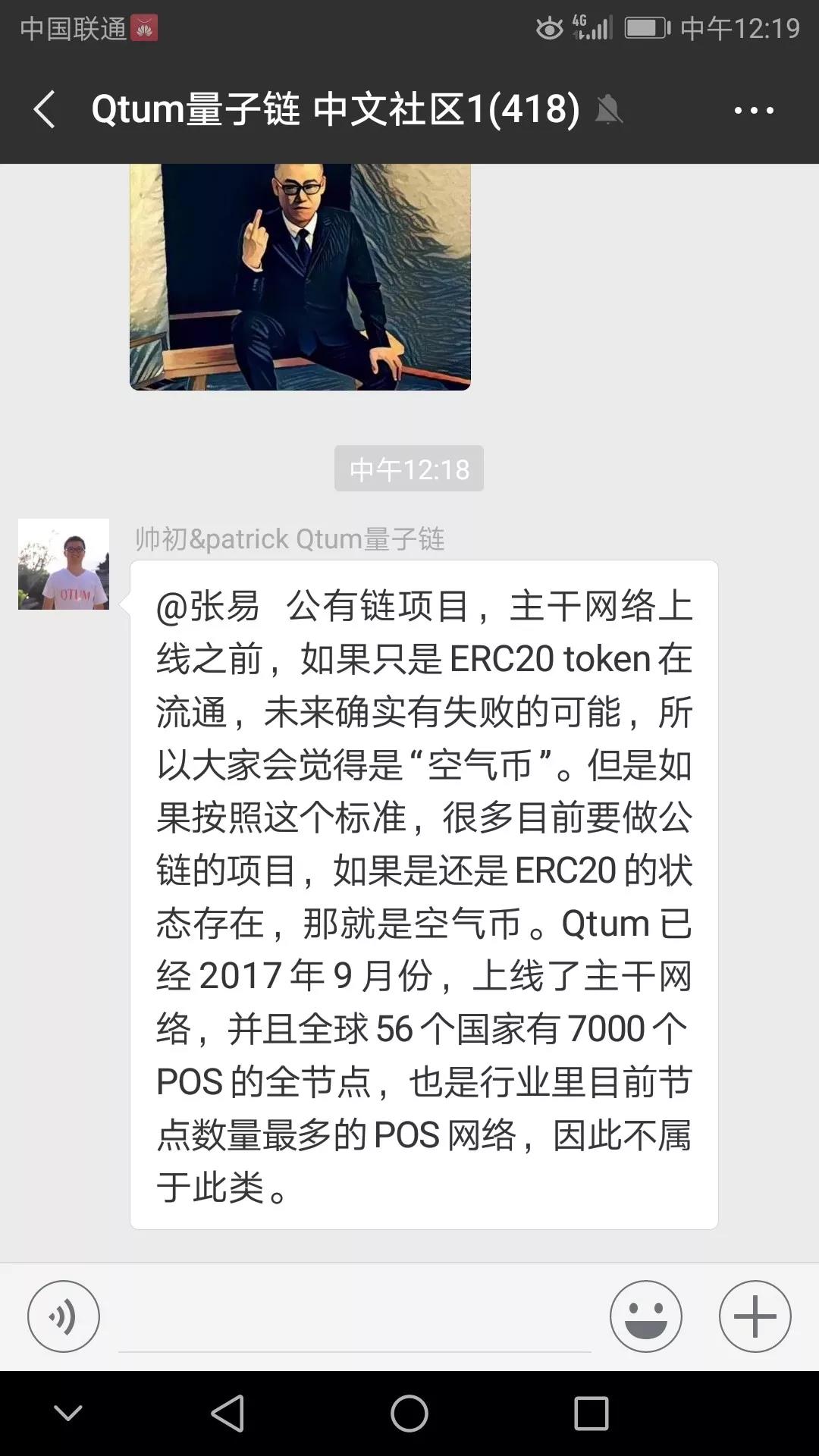View profile of 帅初&patrick via avatar

coord(64,564)
